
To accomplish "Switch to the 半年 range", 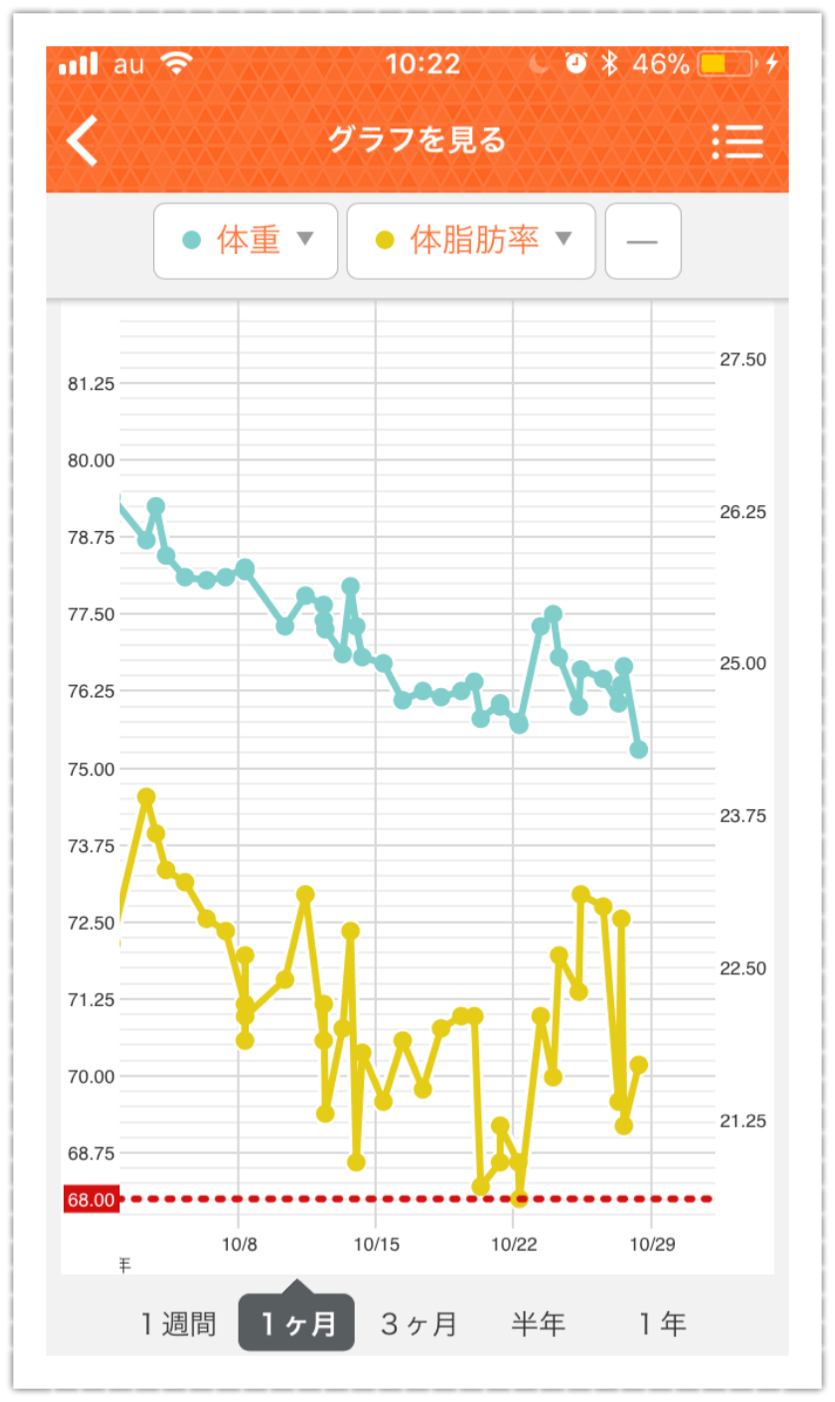I will pyautogui.click(x=539, y=1324).
